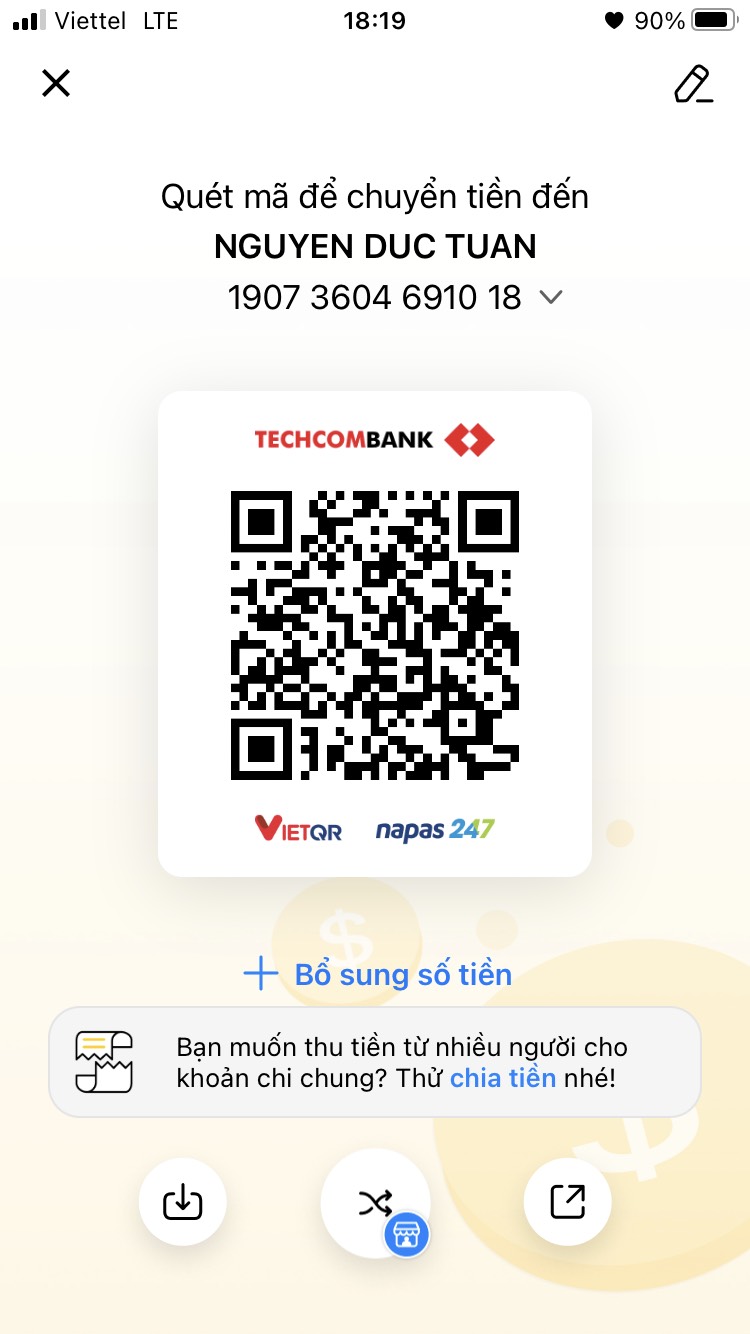Viewport: 750px width, 1334px height.
Task: Share the QR code
Action: click(567, 1202)
